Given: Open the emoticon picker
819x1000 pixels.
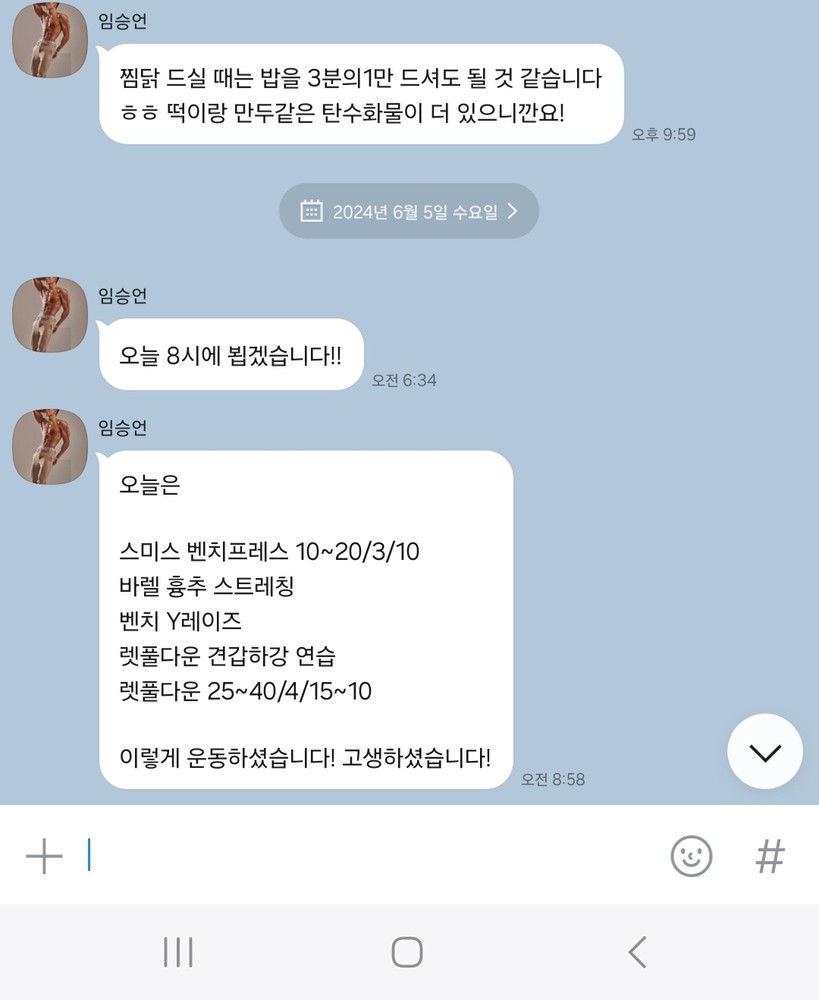Looking at the screenshot, I should (x=691, y=857).
